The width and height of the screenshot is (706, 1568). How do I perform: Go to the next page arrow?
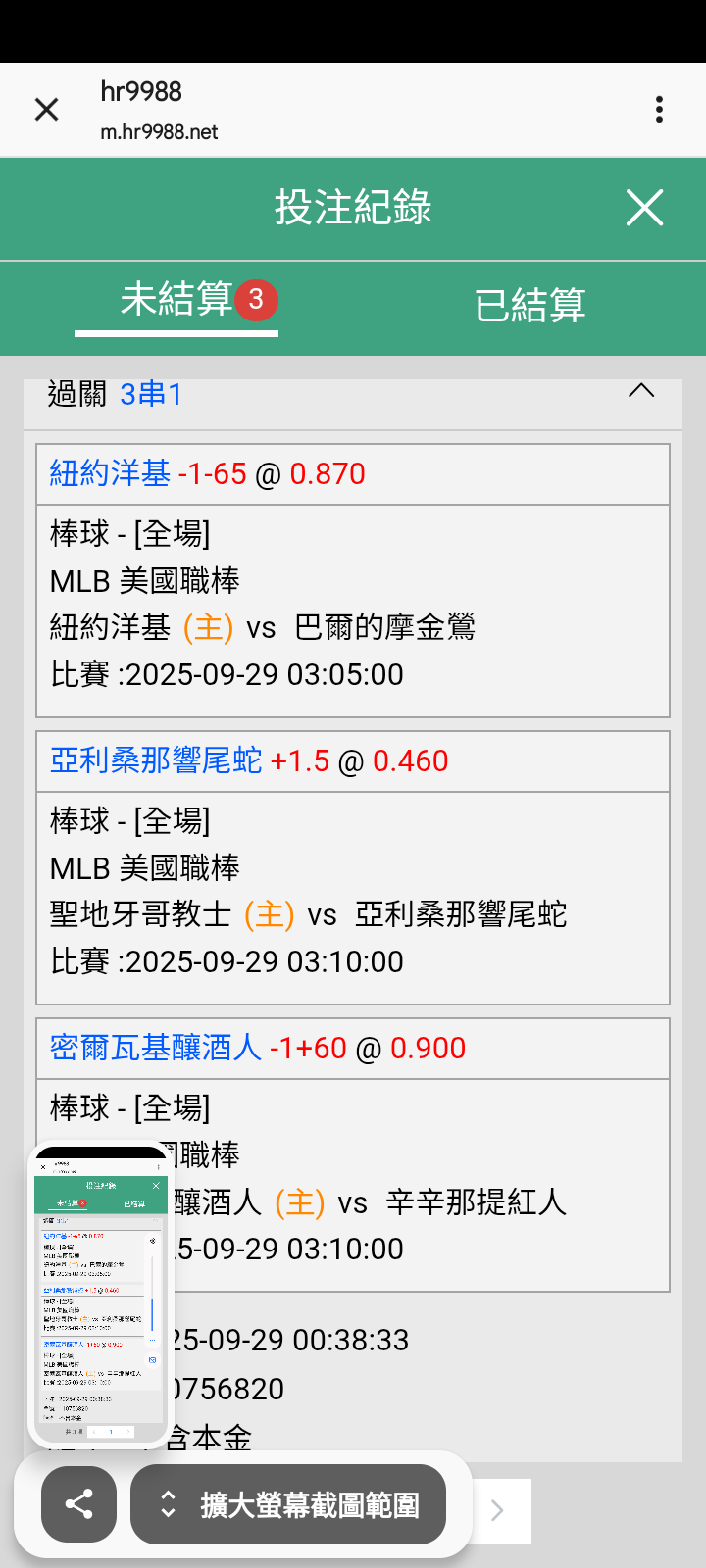click(x=498, y=1510)
